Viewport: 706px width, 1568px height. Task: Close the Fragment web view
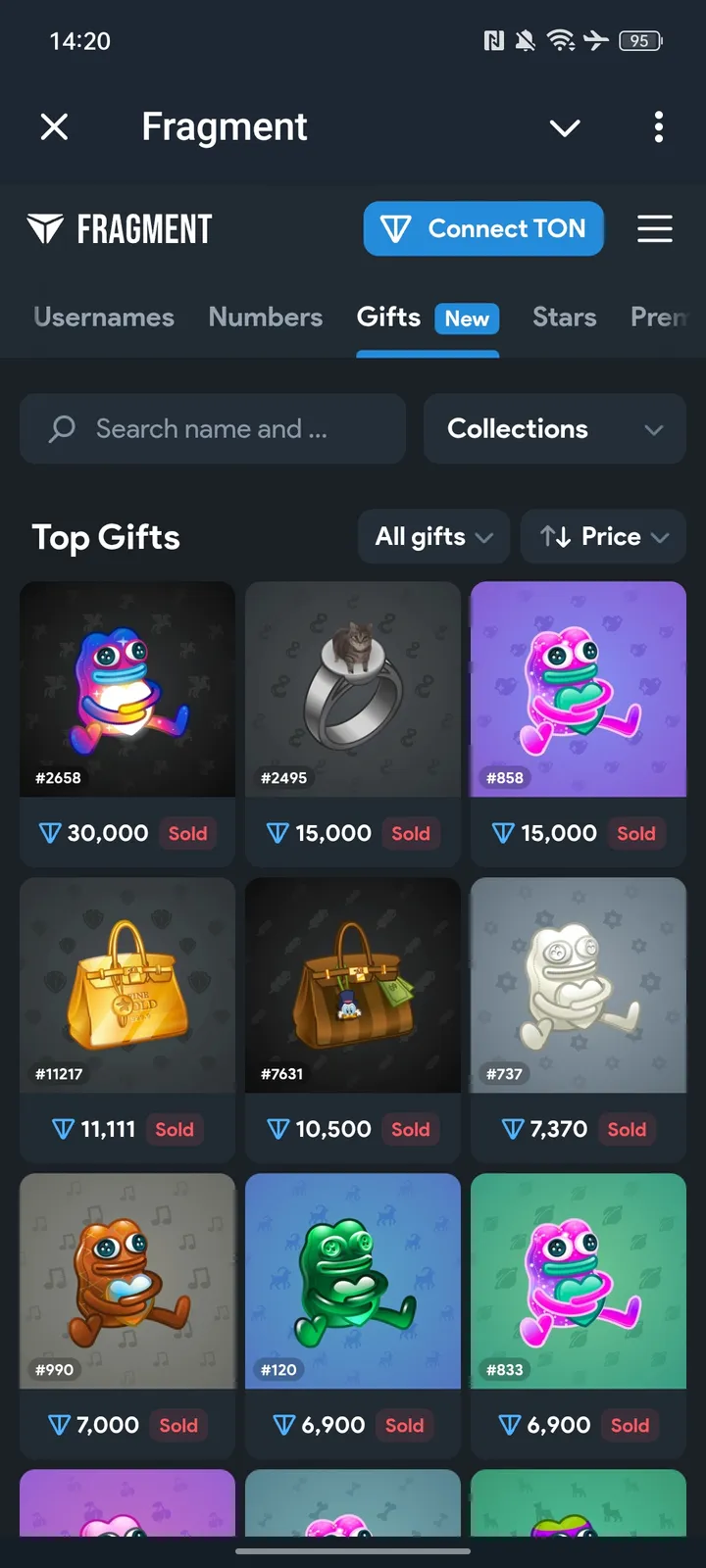55,126
